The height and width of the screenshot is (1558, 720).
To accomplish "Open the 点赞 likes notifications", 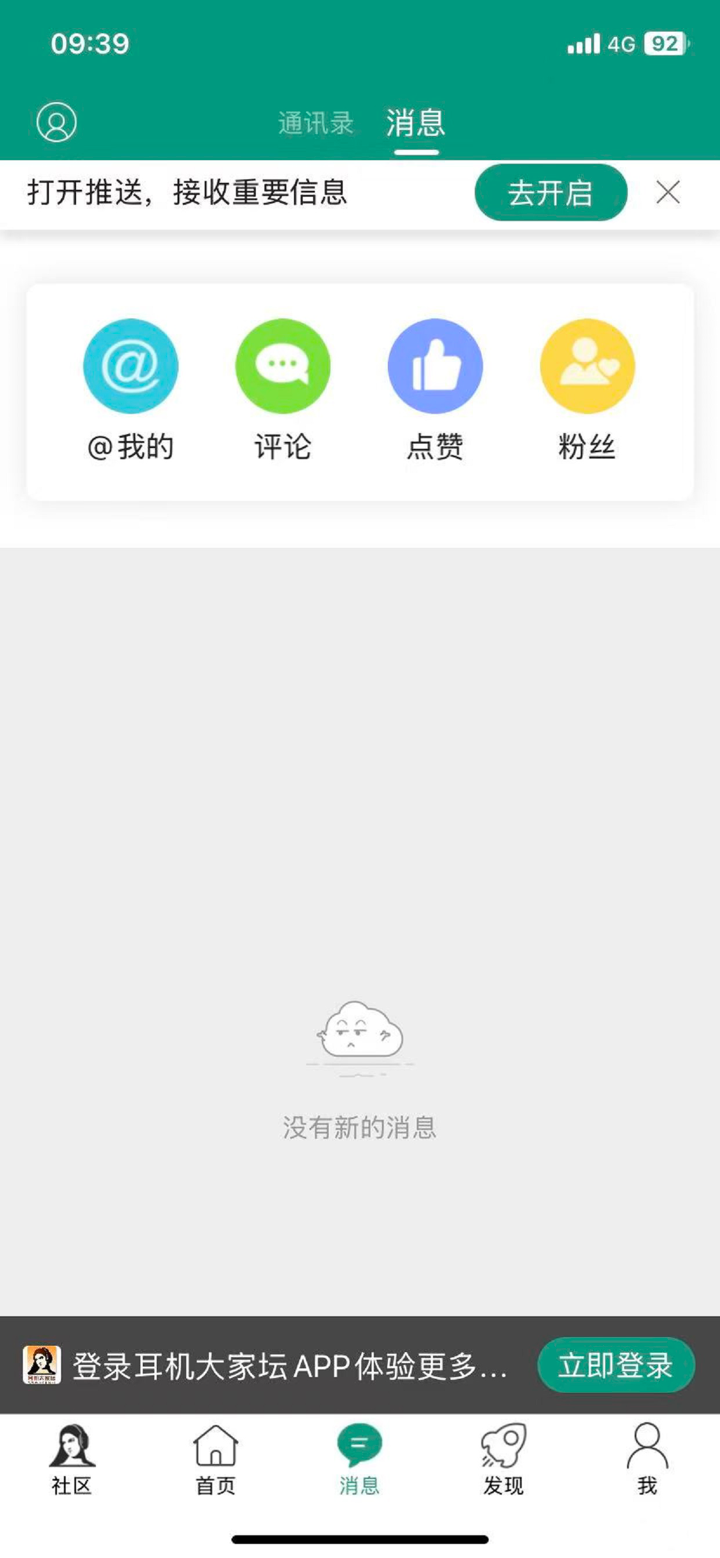I will [435, 366].
